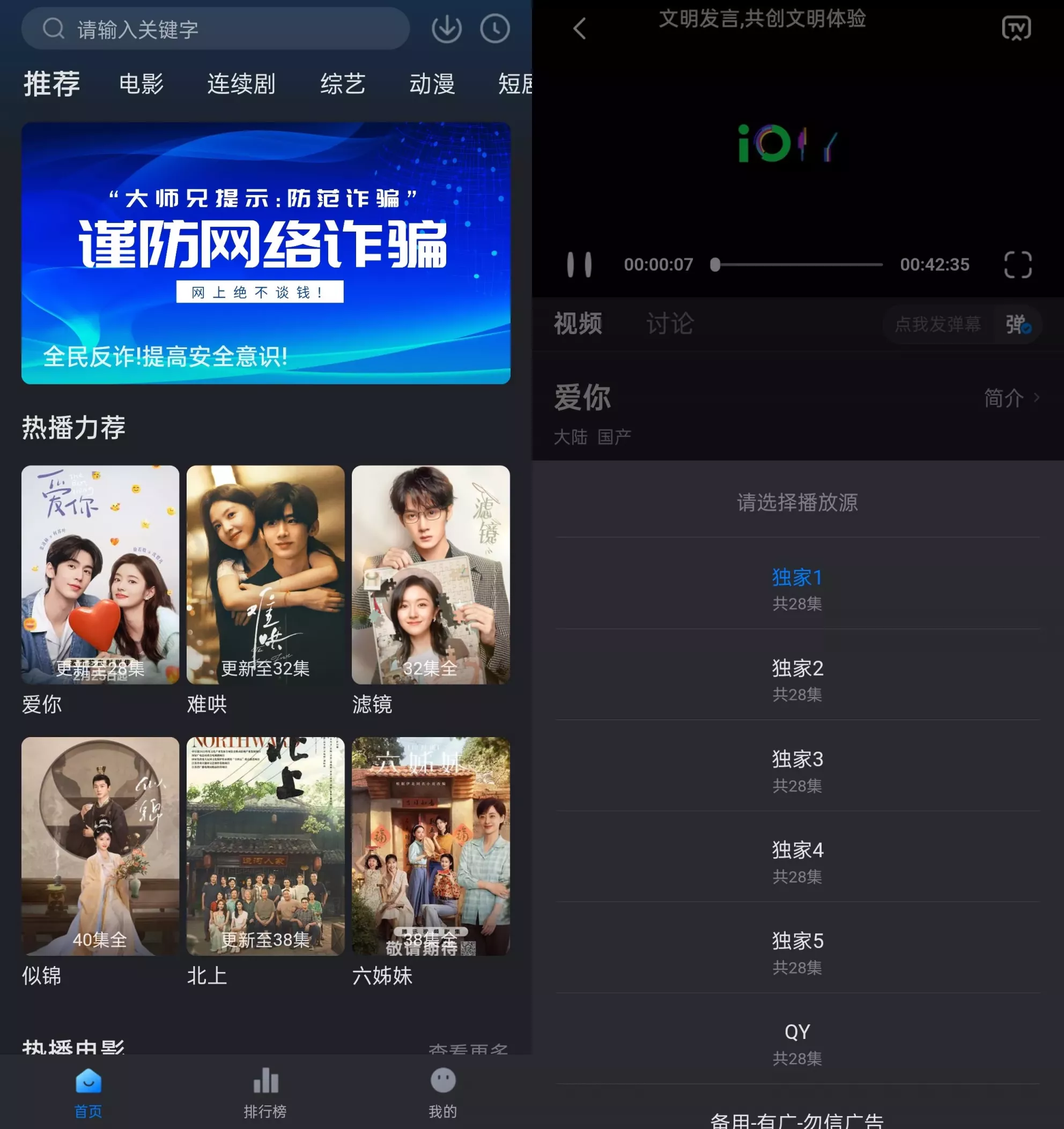Switch to the 连续剧 category tab
The image size is (1064, 1129).
[x=241, y=84]
